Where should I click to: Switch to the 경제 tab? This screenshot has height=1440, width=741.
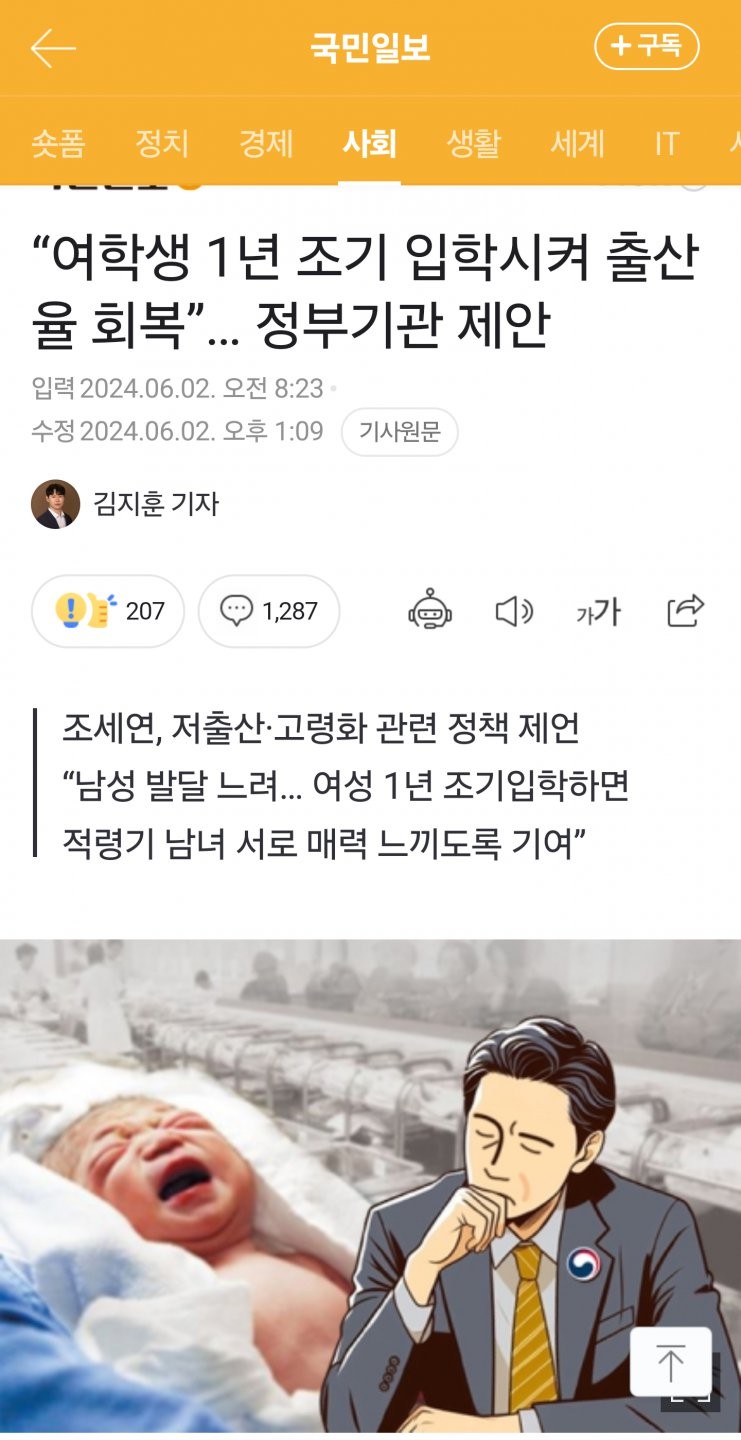(x=266, y=143)
